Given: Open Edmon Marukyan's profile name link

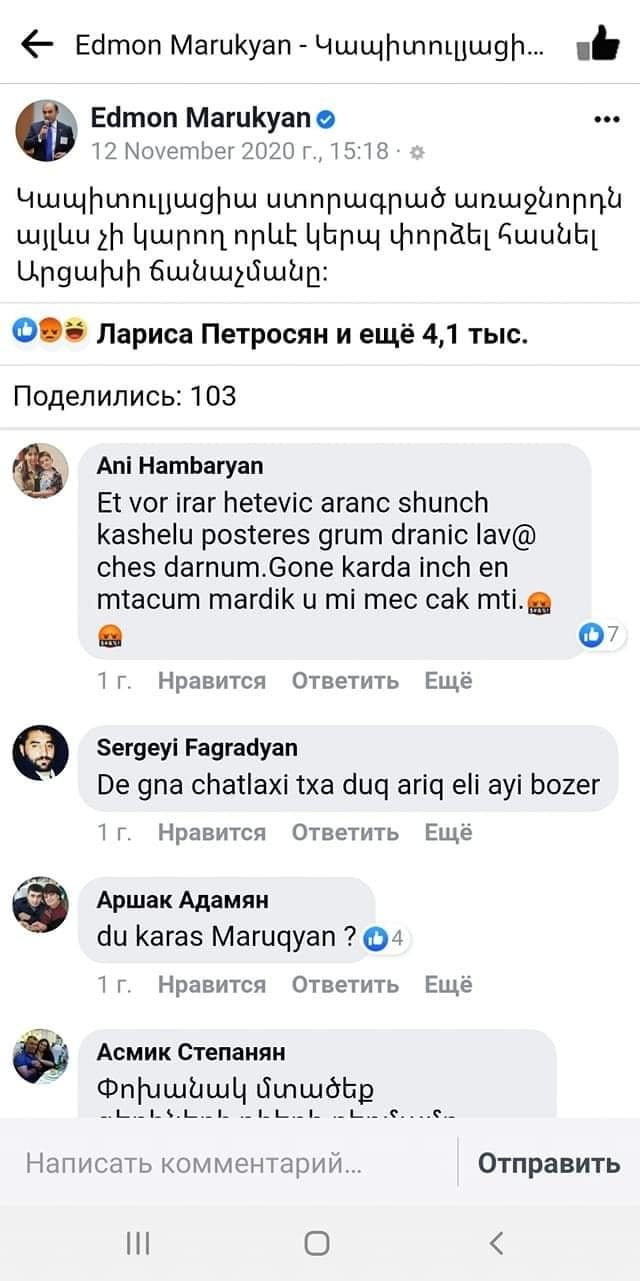Looking at the screenshot, I should (x=200, y=119).
